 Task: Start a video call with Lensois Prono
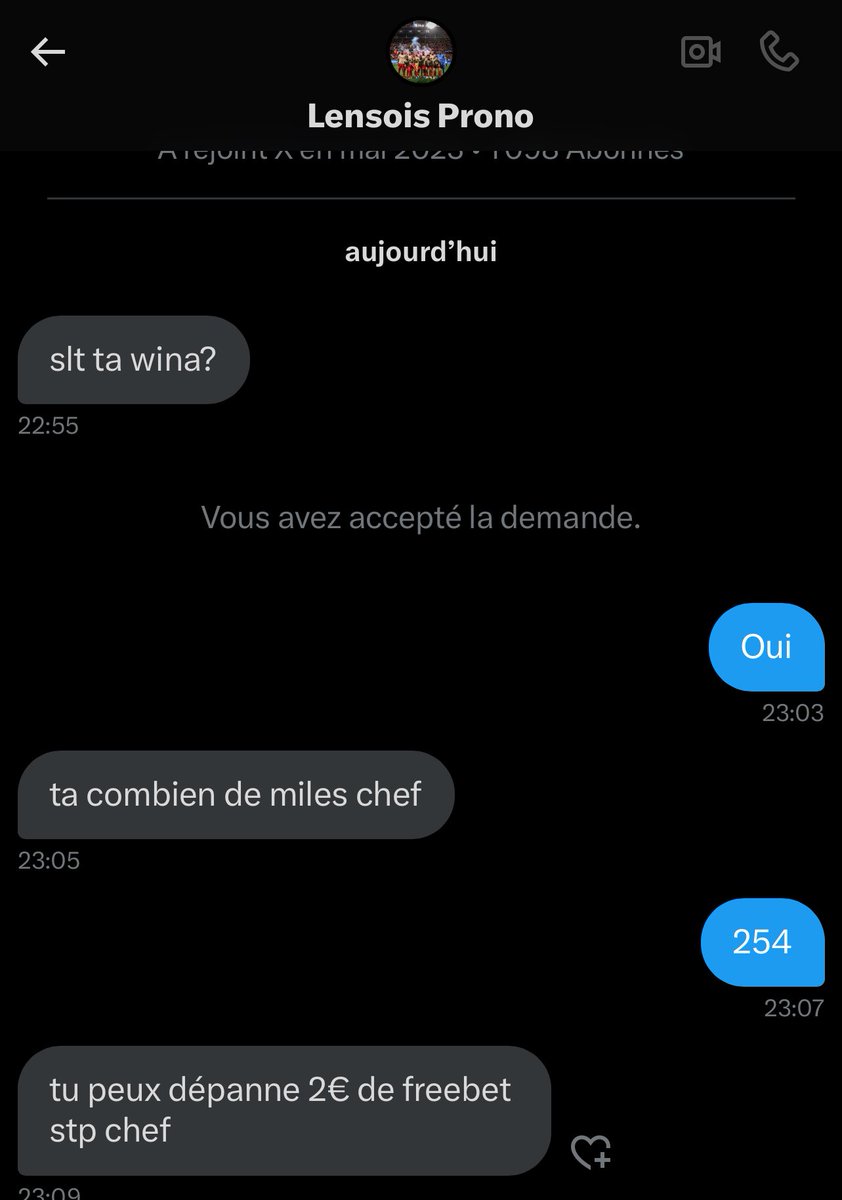(x=700, y=52)
